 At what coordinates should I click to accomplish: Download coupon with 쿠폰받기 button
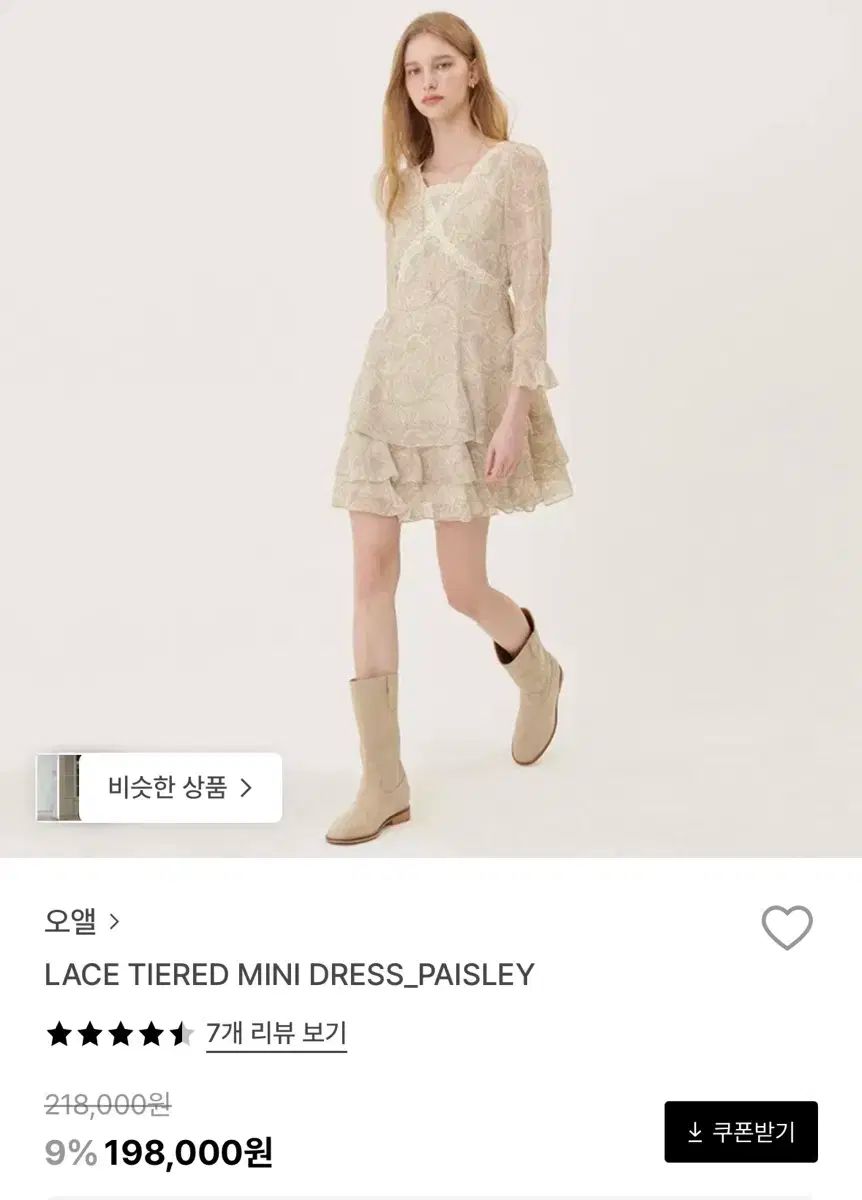tap(741, 1132)
